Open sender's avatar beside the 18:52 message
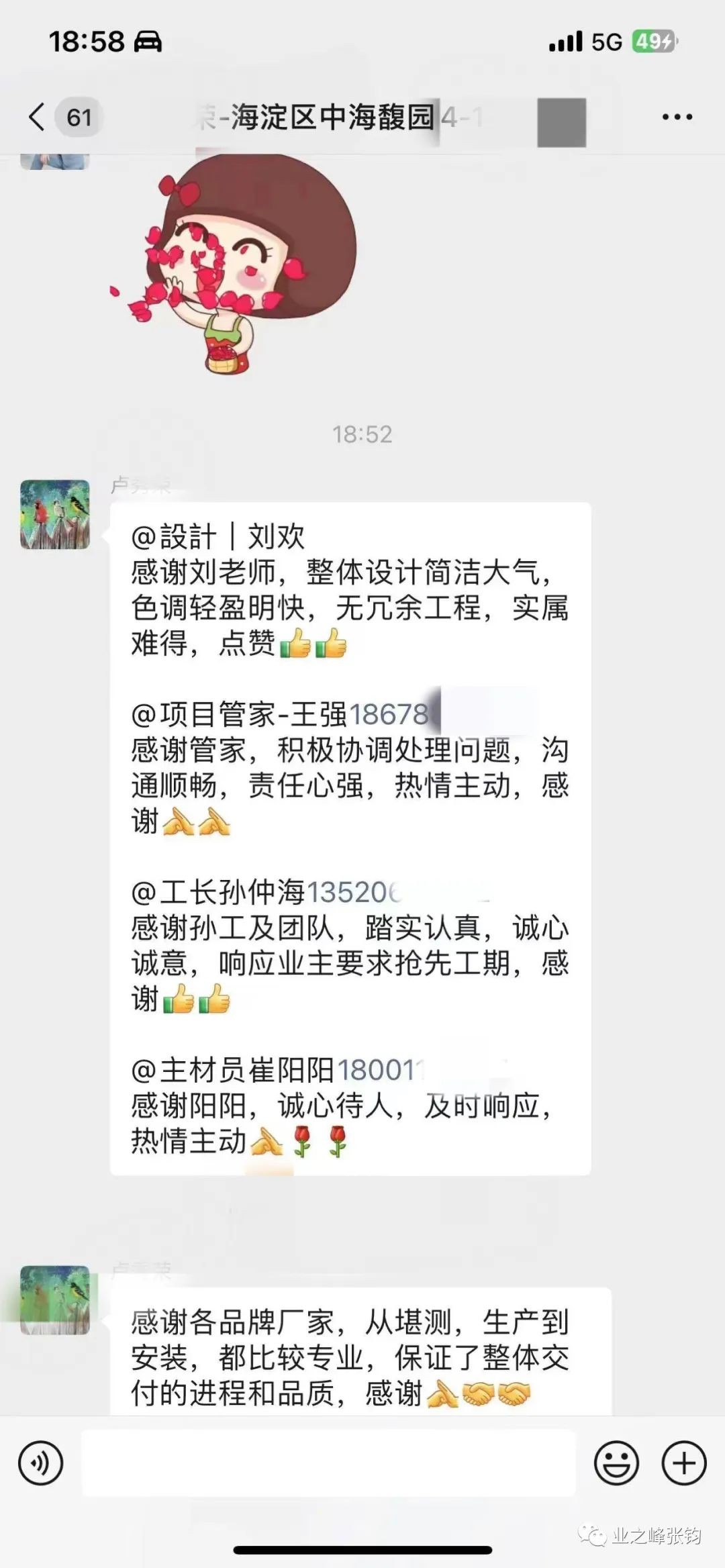The width and height of the screenshot is (725, 1568). tap(55, 514)
